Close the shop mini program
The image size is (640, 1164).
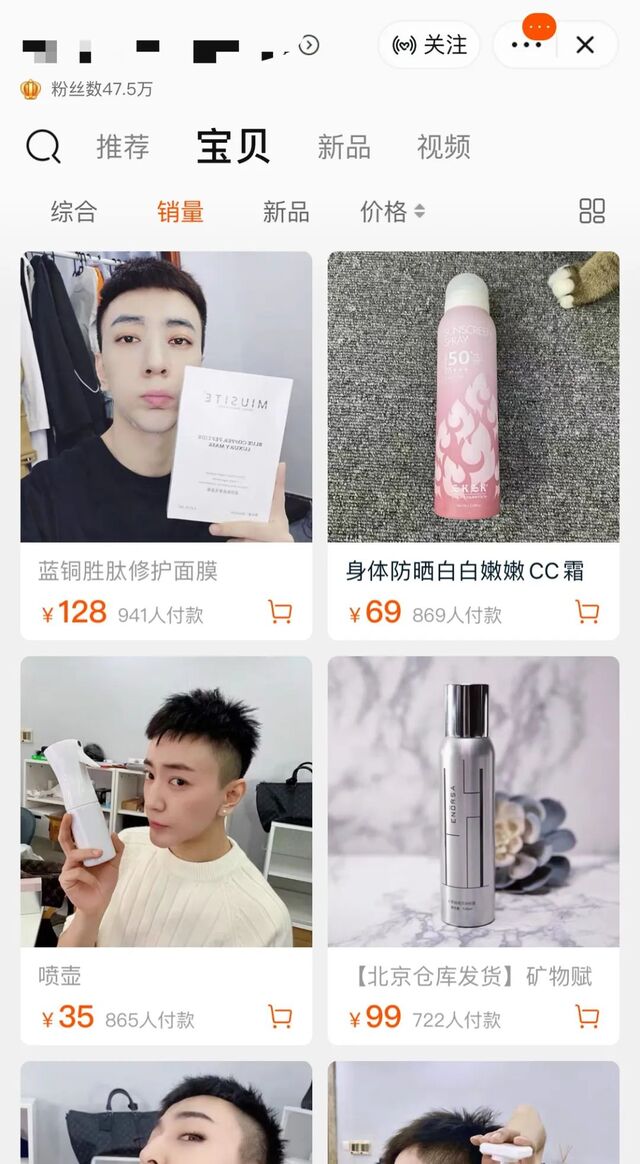tap(585, 45)
